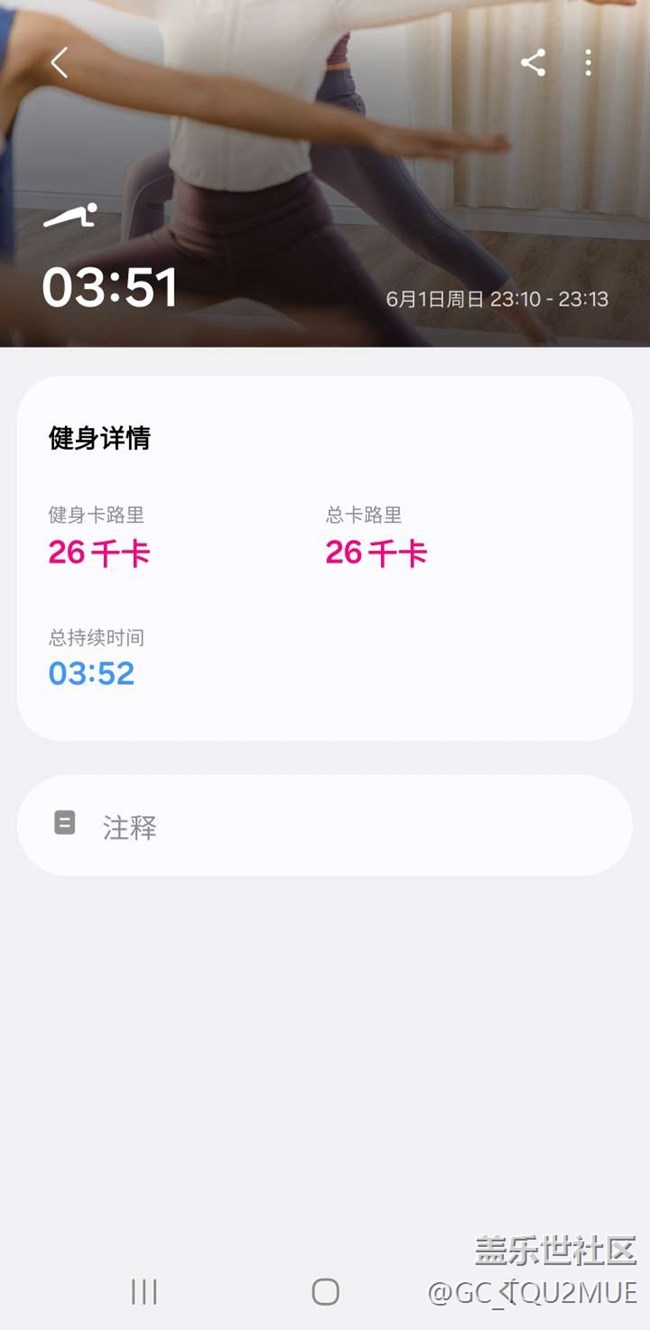Open the three-dot overflow menu
Screen dimensions: 650x1330
point(588,63)
